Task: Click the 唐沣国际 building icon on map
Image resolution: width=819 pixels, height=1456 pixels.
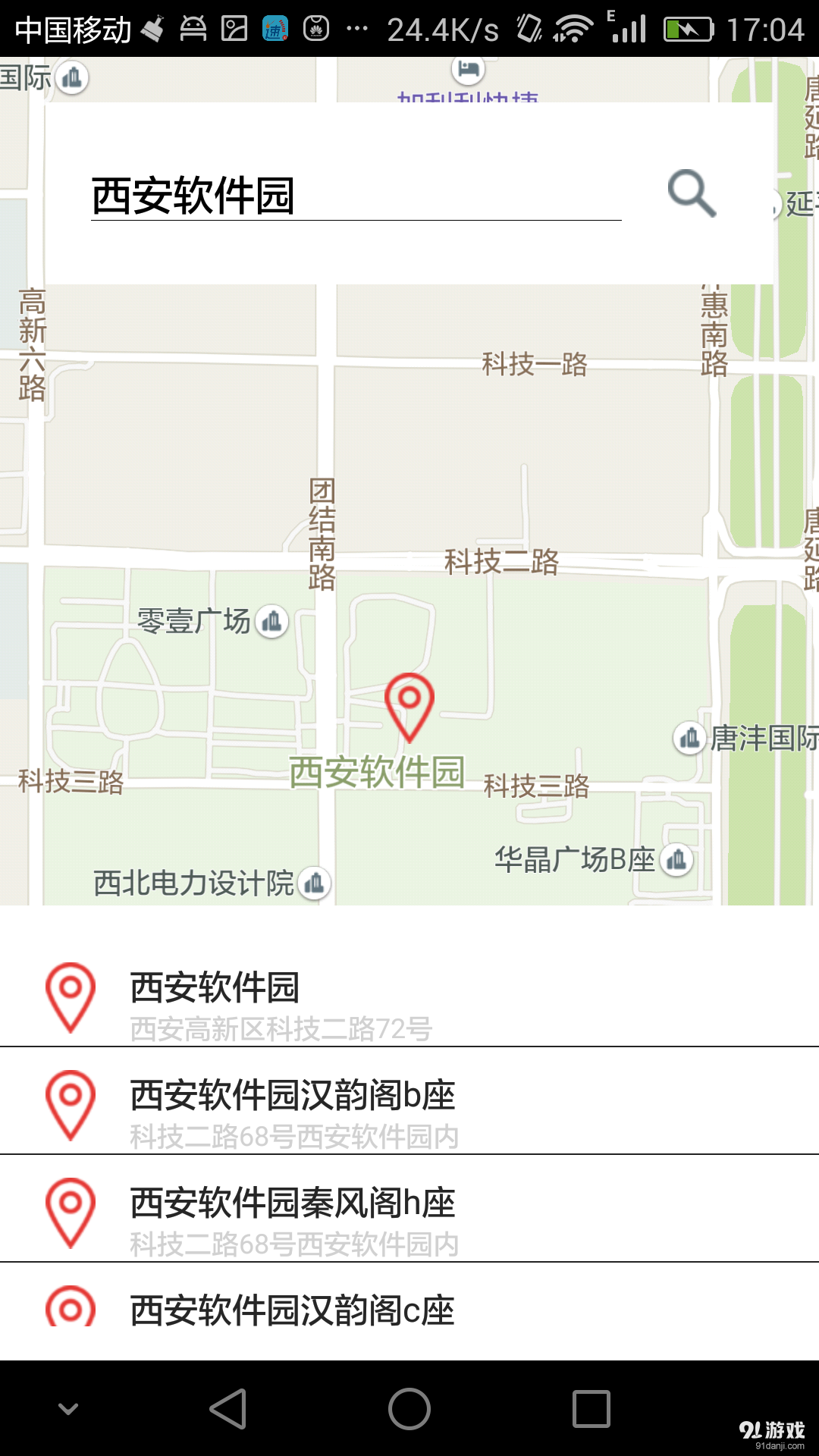Action: tap(689, 738)
